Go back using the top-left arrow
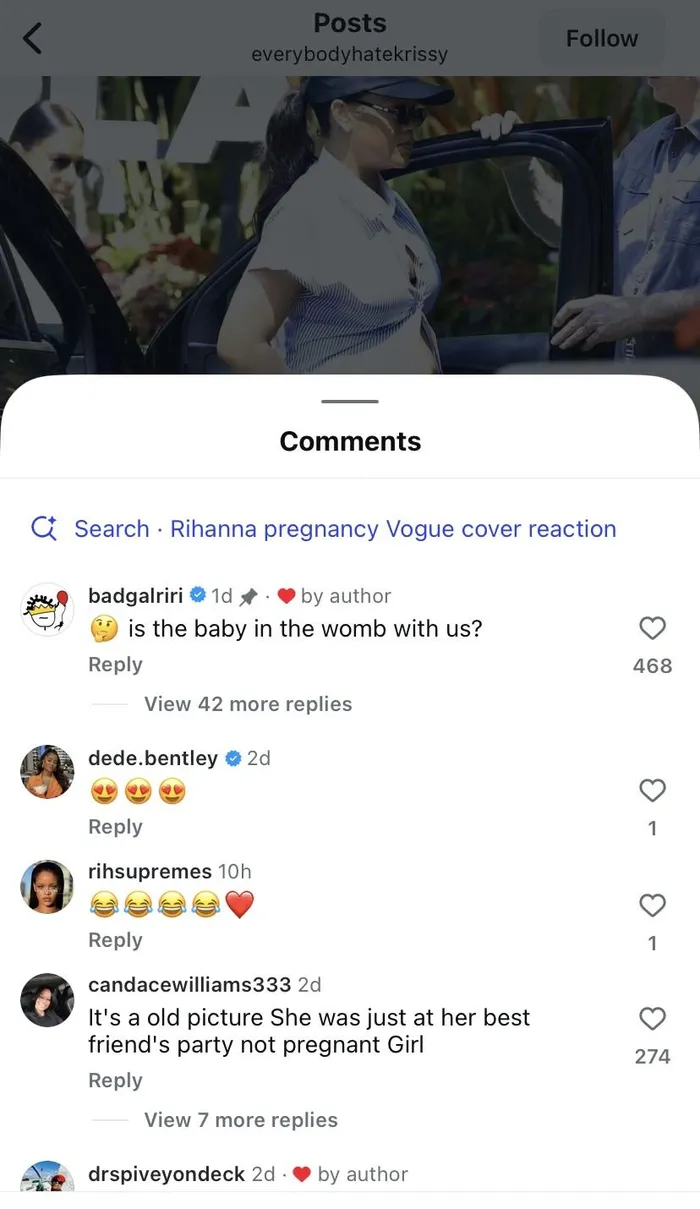 click(x=32, y=38)
